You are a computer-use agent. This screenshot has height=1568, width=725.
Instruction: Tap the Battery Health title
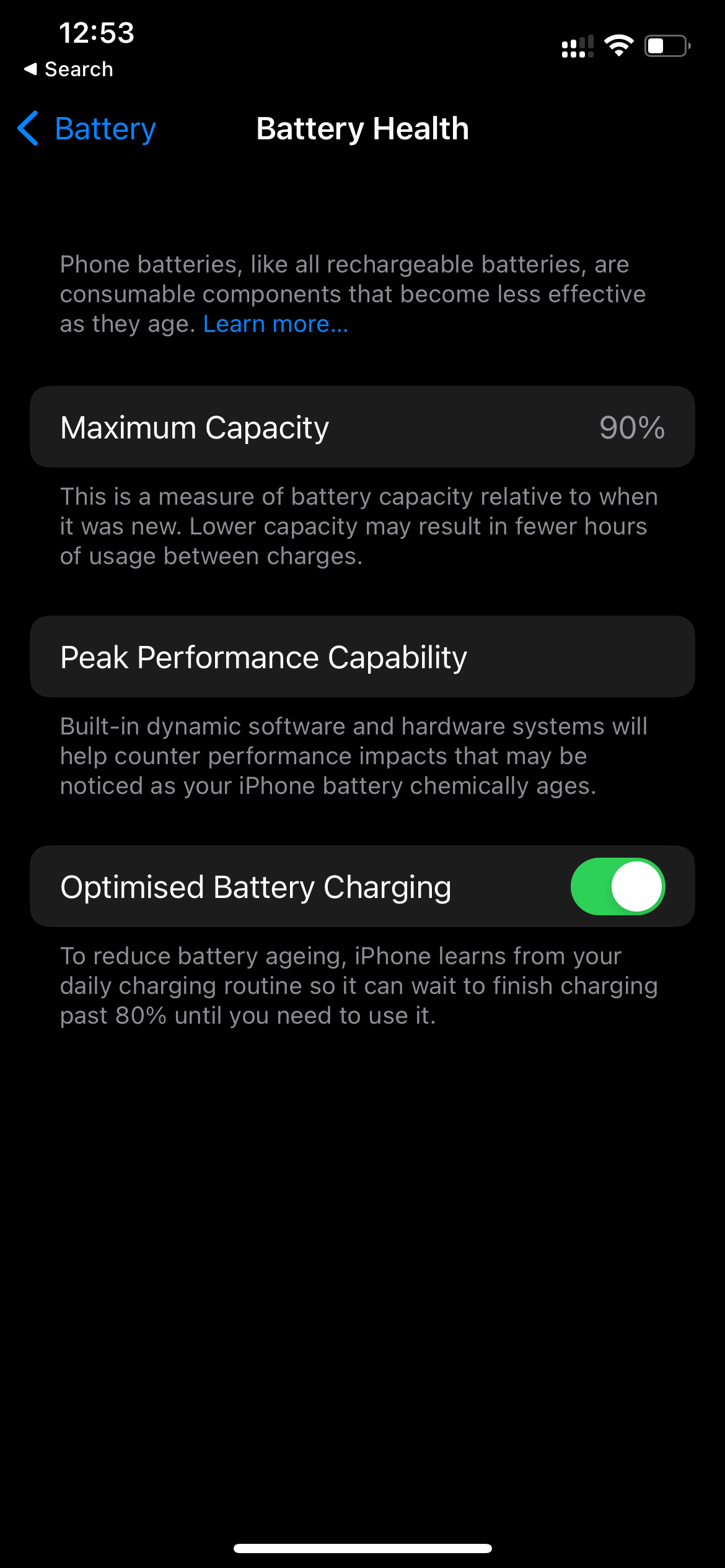click(x=362, y=129)
